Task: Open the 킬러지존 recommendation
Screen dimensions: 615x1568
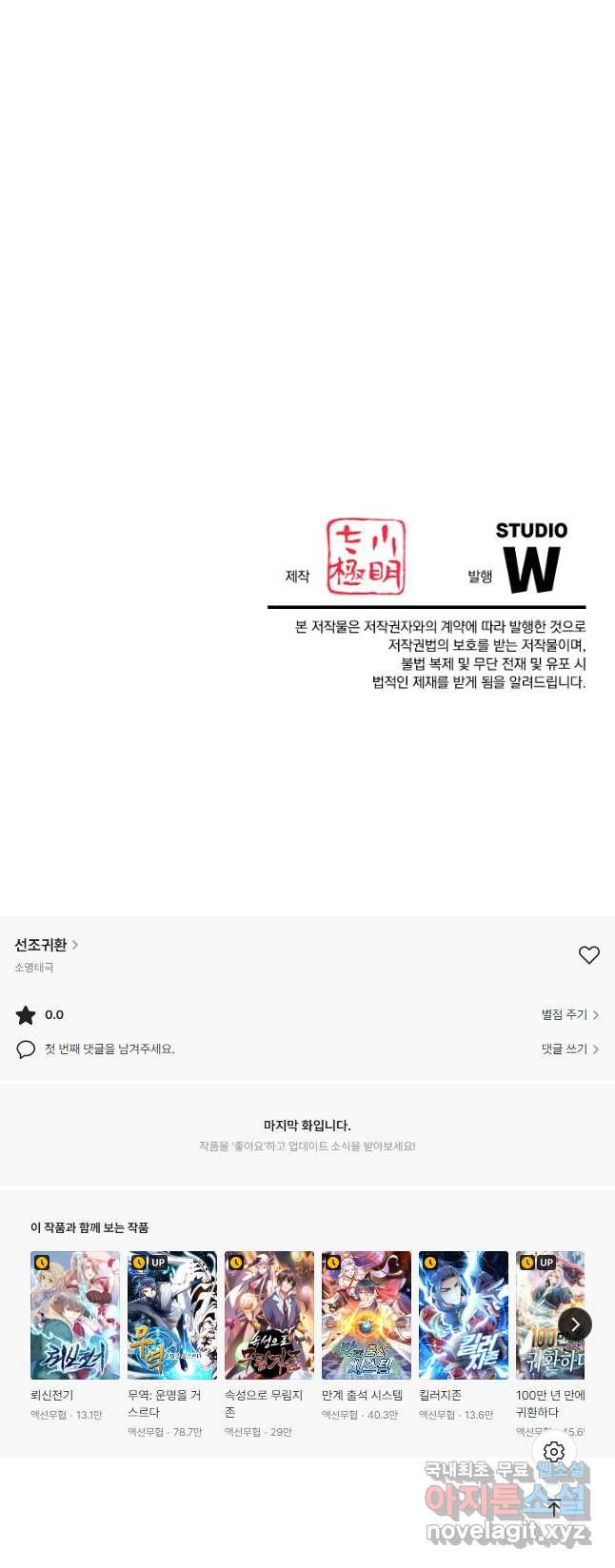Action: pyautogui.click(x=464, y=1315)
